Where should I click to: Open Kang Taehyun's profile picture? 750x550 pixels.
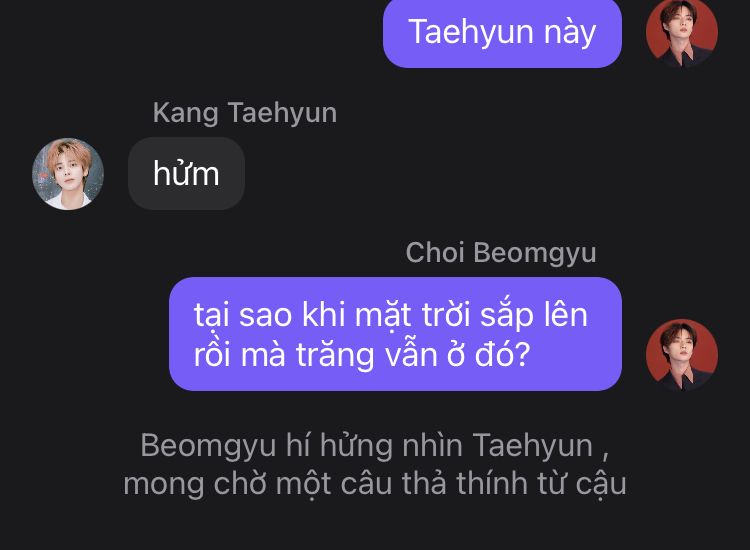68,174
